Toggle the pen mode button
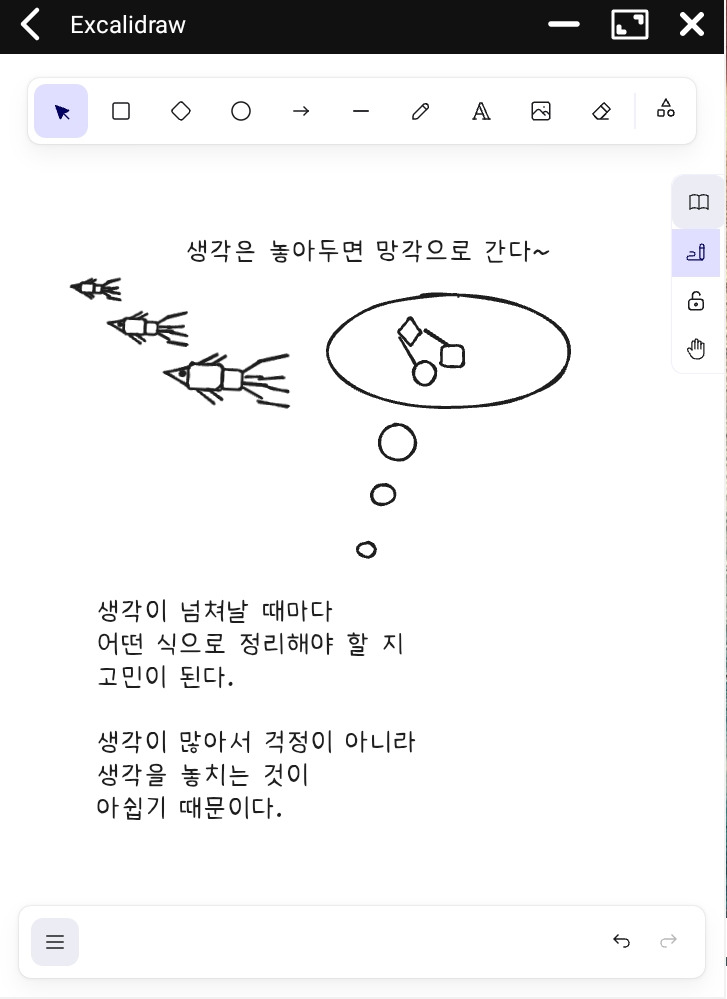The width and height of the screenshot is (727, 999). 696,253
